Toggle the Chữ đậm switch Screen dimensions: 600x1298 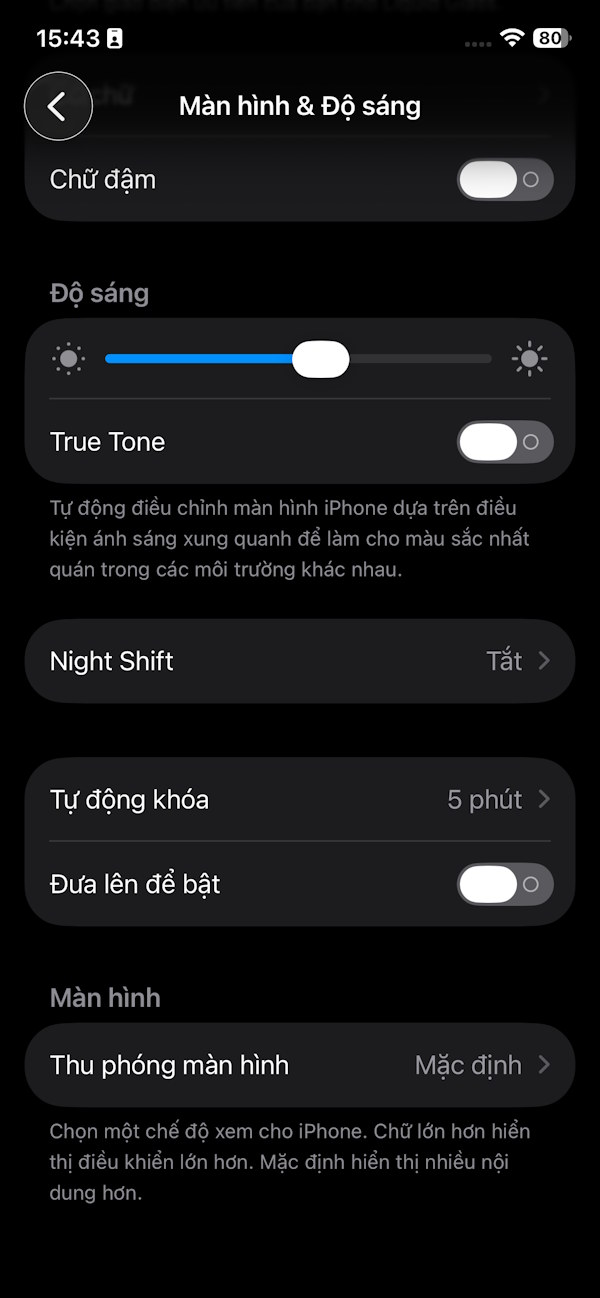tap(504, 180)
